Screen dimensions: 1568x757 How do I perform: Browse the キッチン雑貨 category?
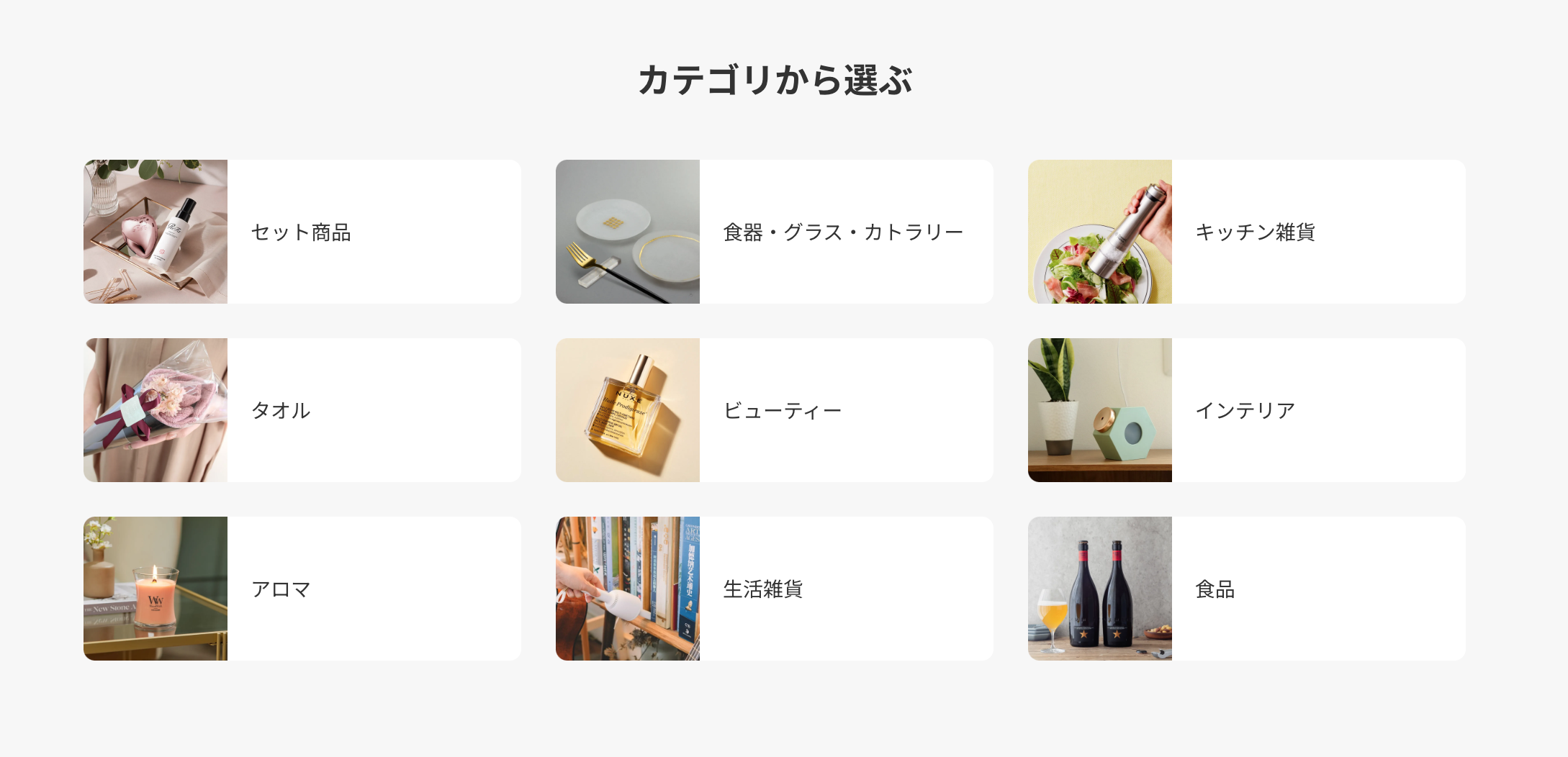[x=1246, y=232]
